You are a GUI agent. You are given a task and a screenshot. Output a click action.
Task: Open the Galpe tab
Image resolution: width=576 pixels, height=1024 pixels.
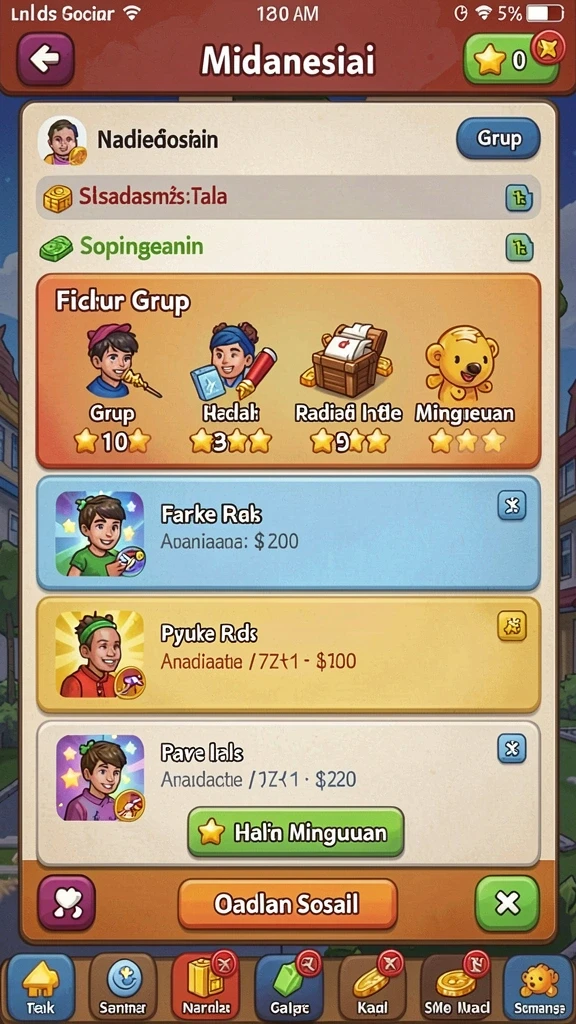point(289,986)
